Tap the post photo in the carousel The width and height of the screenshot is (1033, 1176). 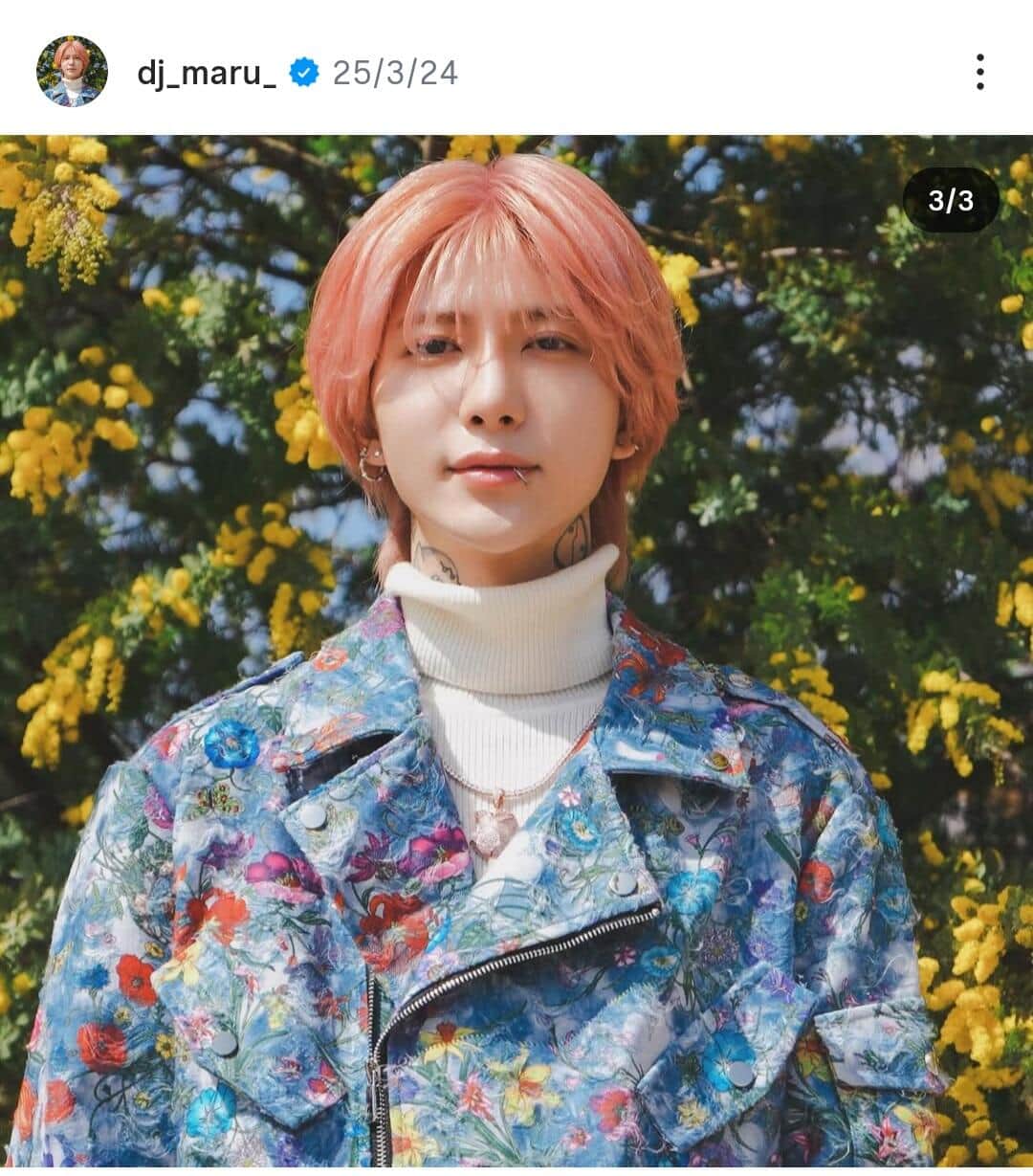point(516,651)
